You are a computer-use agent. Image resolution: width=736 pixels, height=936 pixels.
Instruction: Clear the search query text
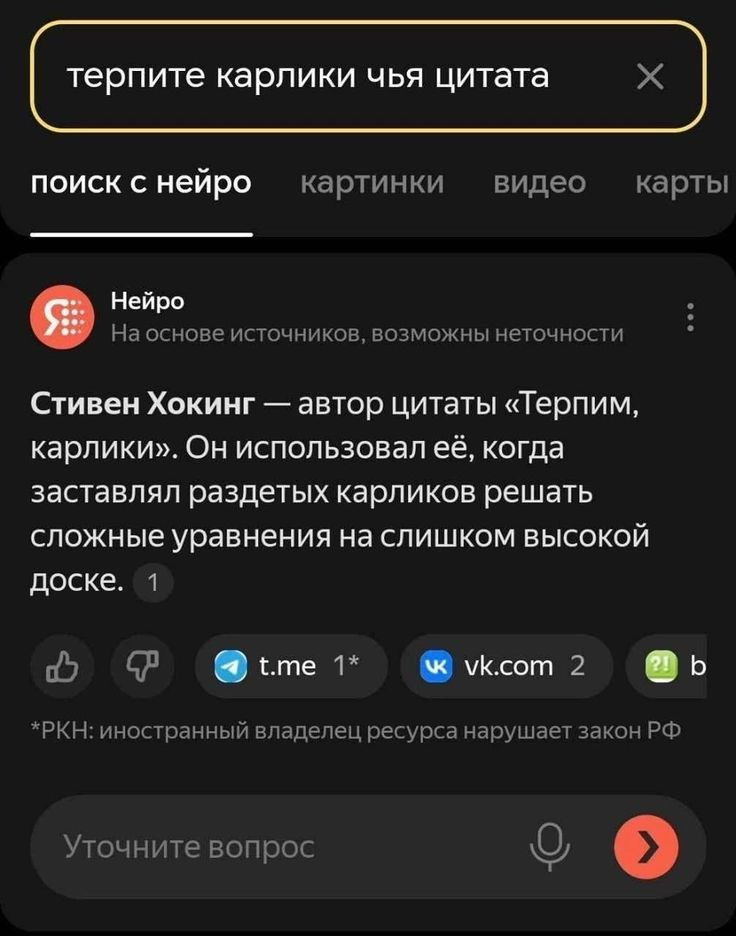tap(650, 77)
